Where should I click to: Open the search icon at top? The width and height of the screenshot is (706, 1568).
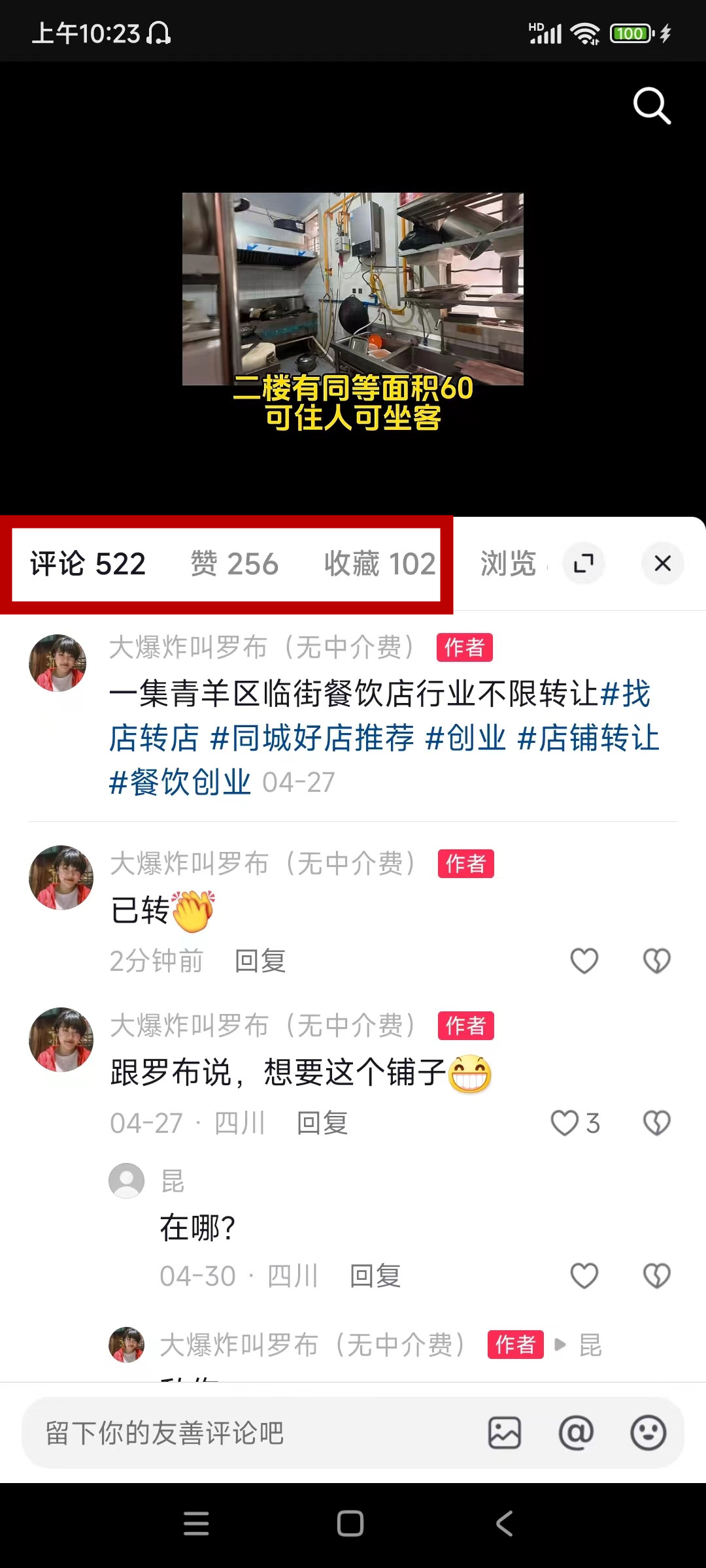pos(652,106)
